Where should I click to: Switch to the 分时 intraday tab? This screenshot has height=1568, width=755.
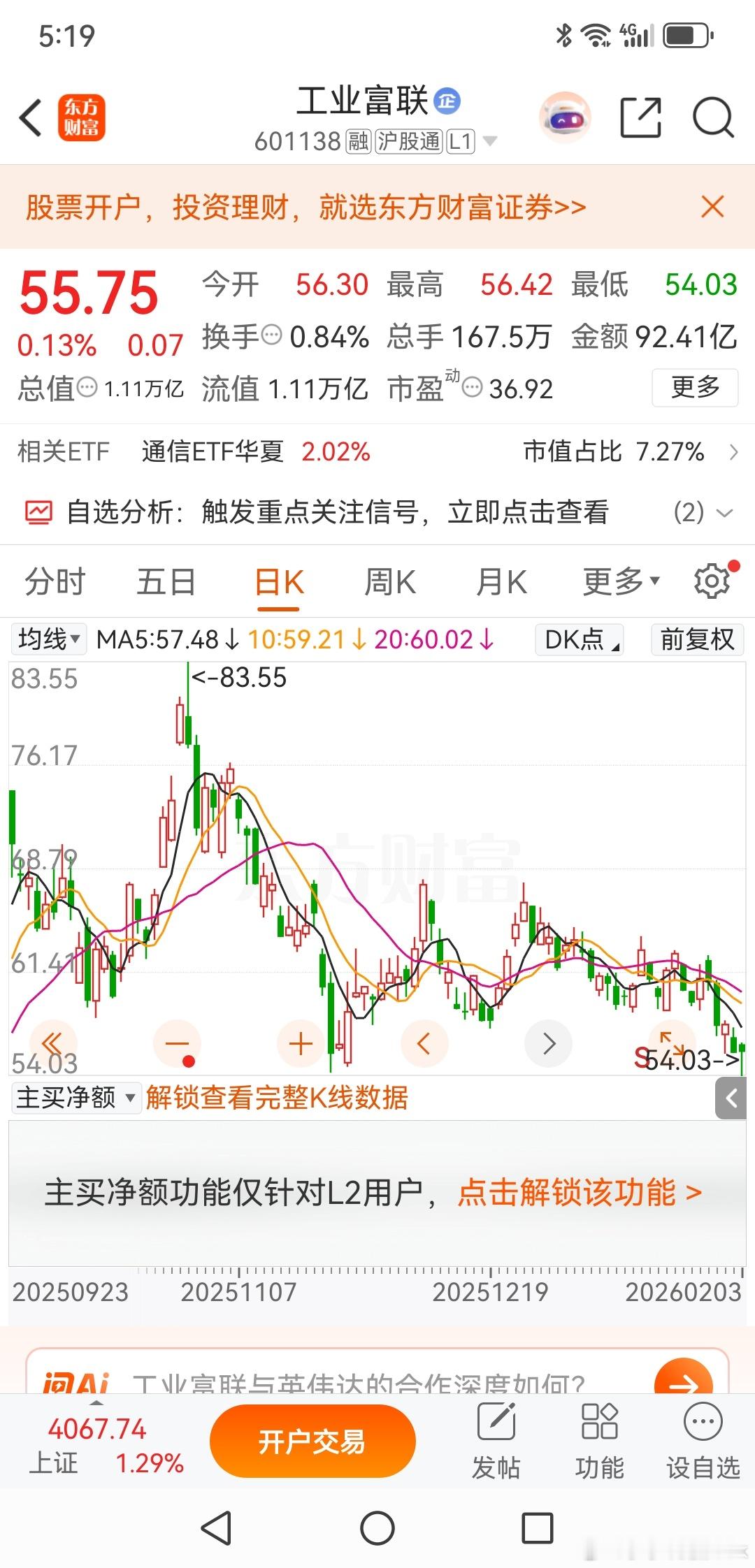point(56,581)
